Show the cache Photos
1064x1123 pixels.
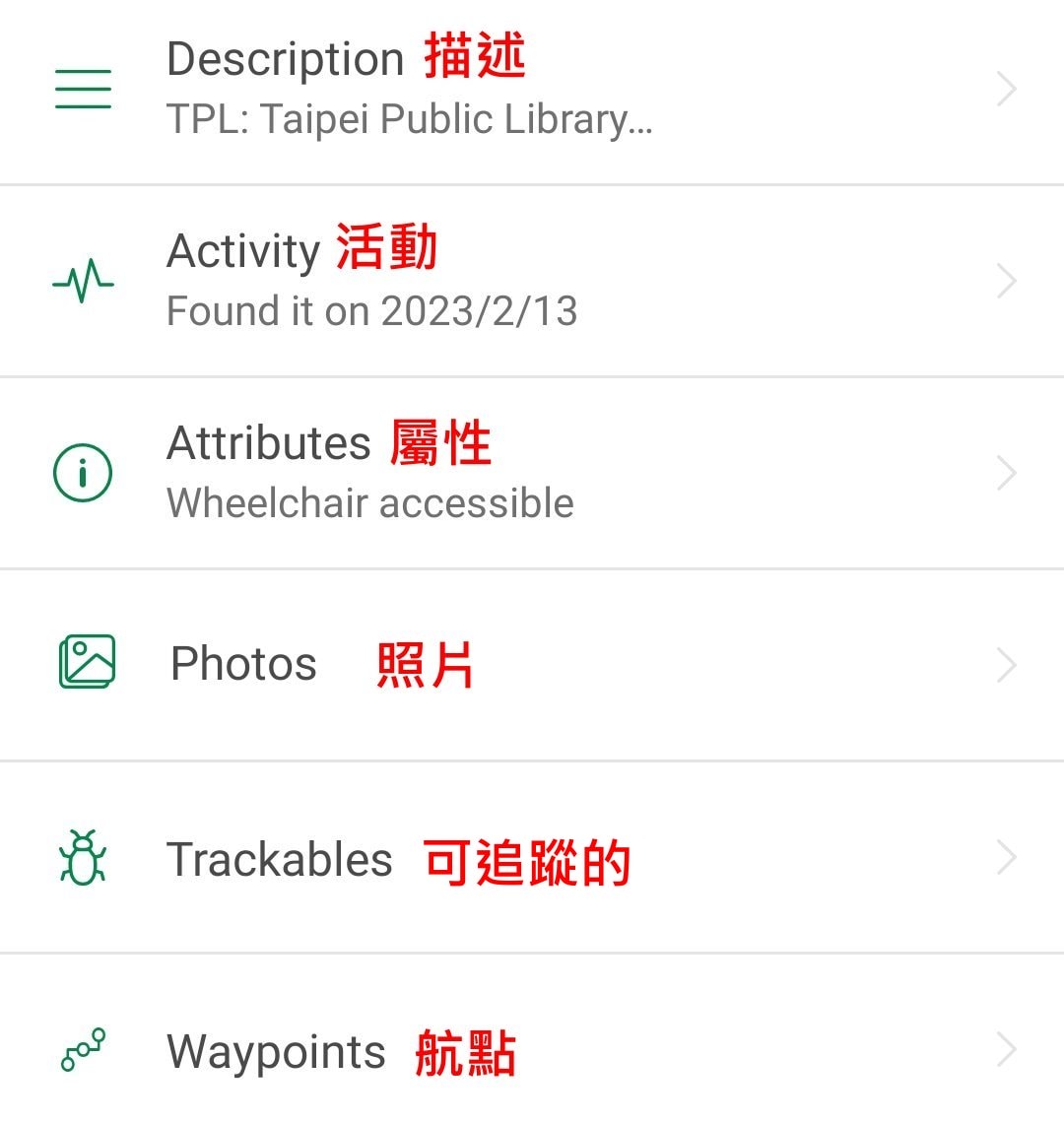tap(532, 664)
